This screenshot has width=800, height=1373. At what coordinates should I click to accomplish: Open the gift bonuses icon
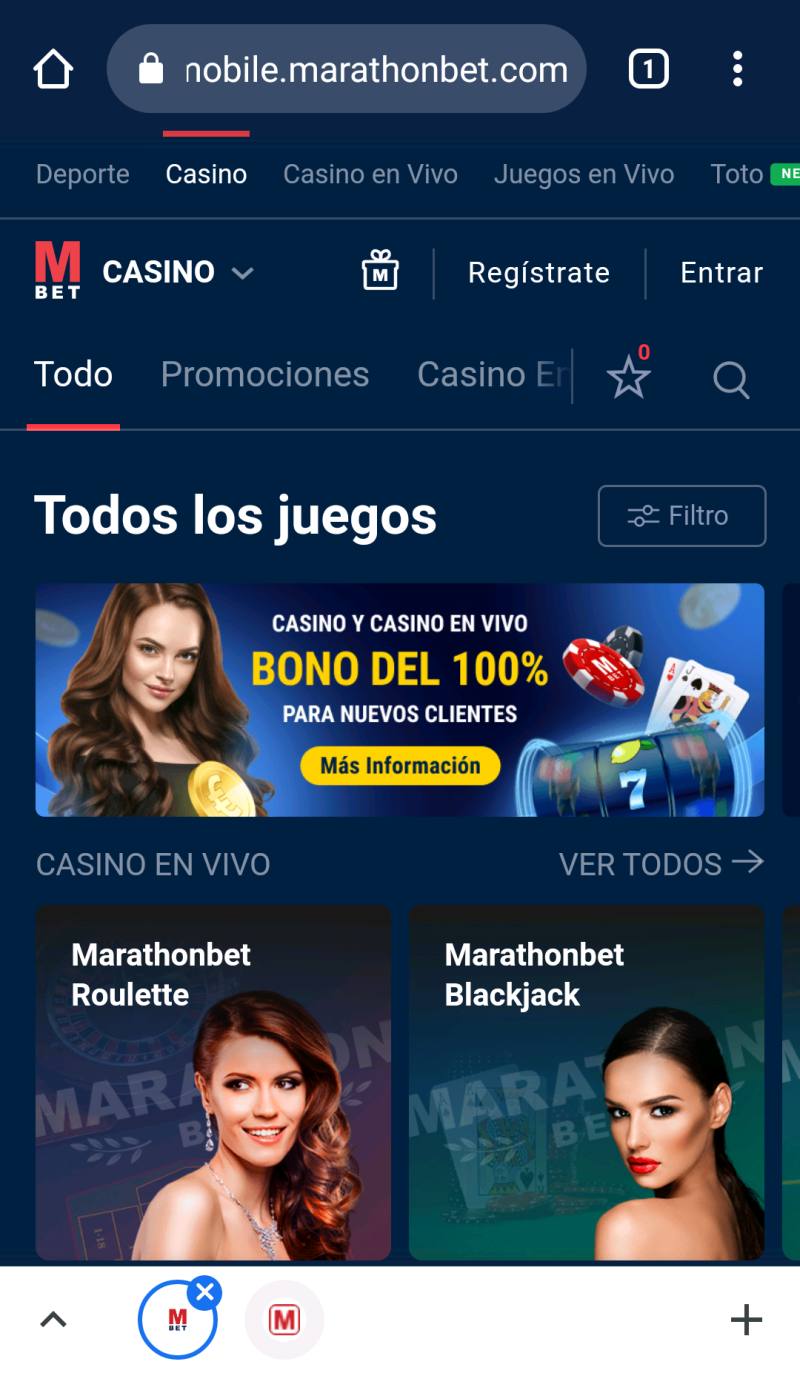point(380,271)
